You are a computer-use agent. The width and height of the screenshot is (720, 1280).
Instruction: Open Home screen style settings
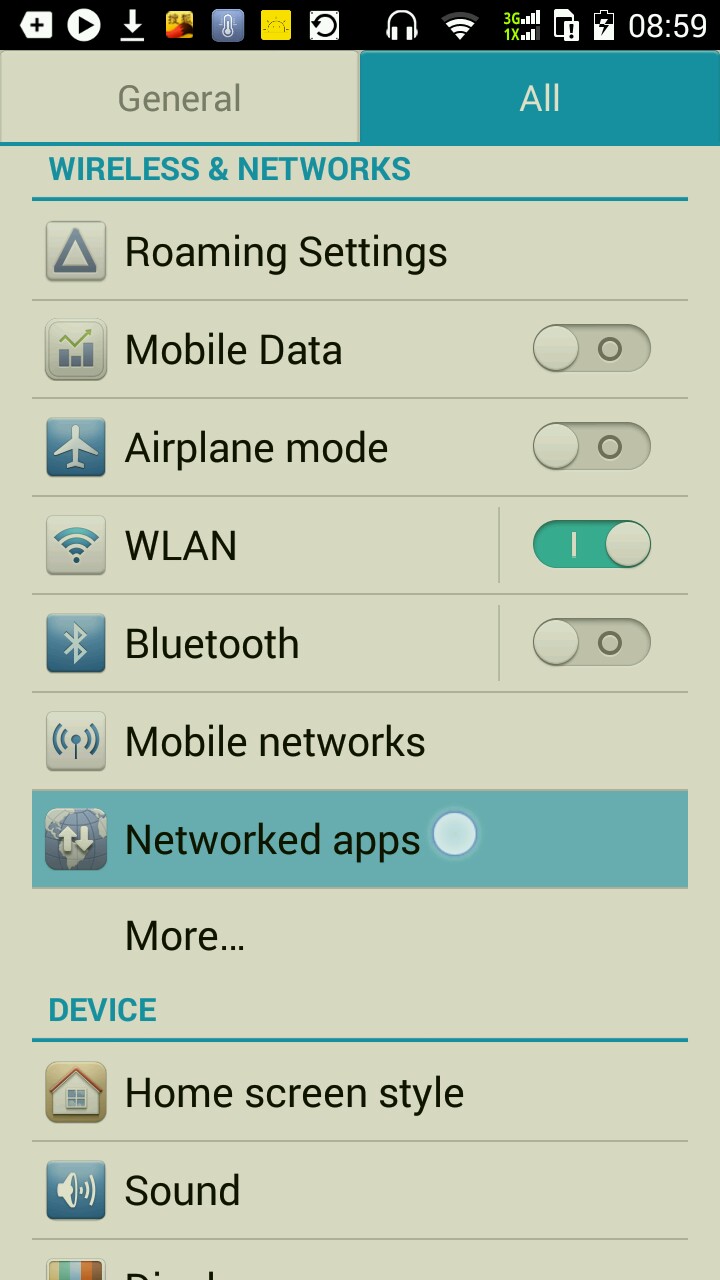tap(294, 1093)
